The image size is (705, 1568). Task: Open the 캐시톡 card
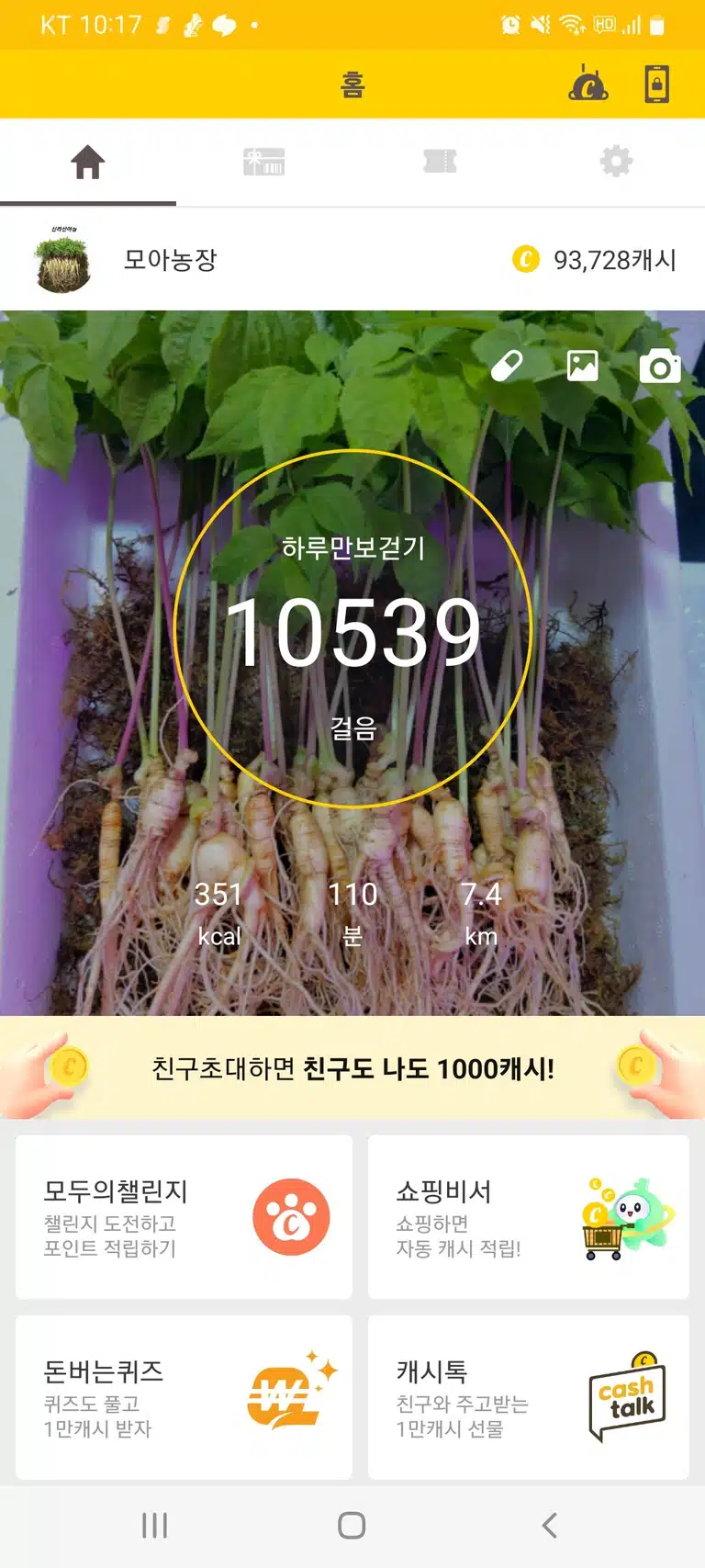[529, 1397]
